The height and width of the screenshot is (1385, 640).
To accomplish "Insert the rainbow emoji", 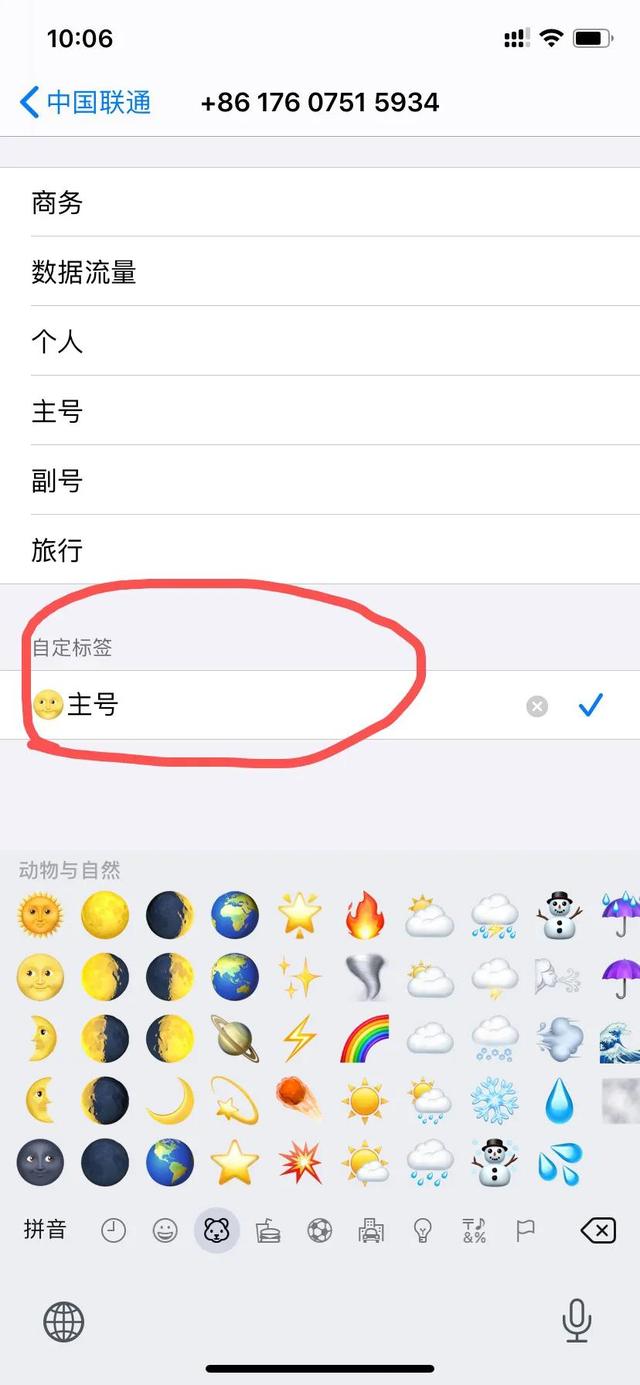I will 364,1039.
